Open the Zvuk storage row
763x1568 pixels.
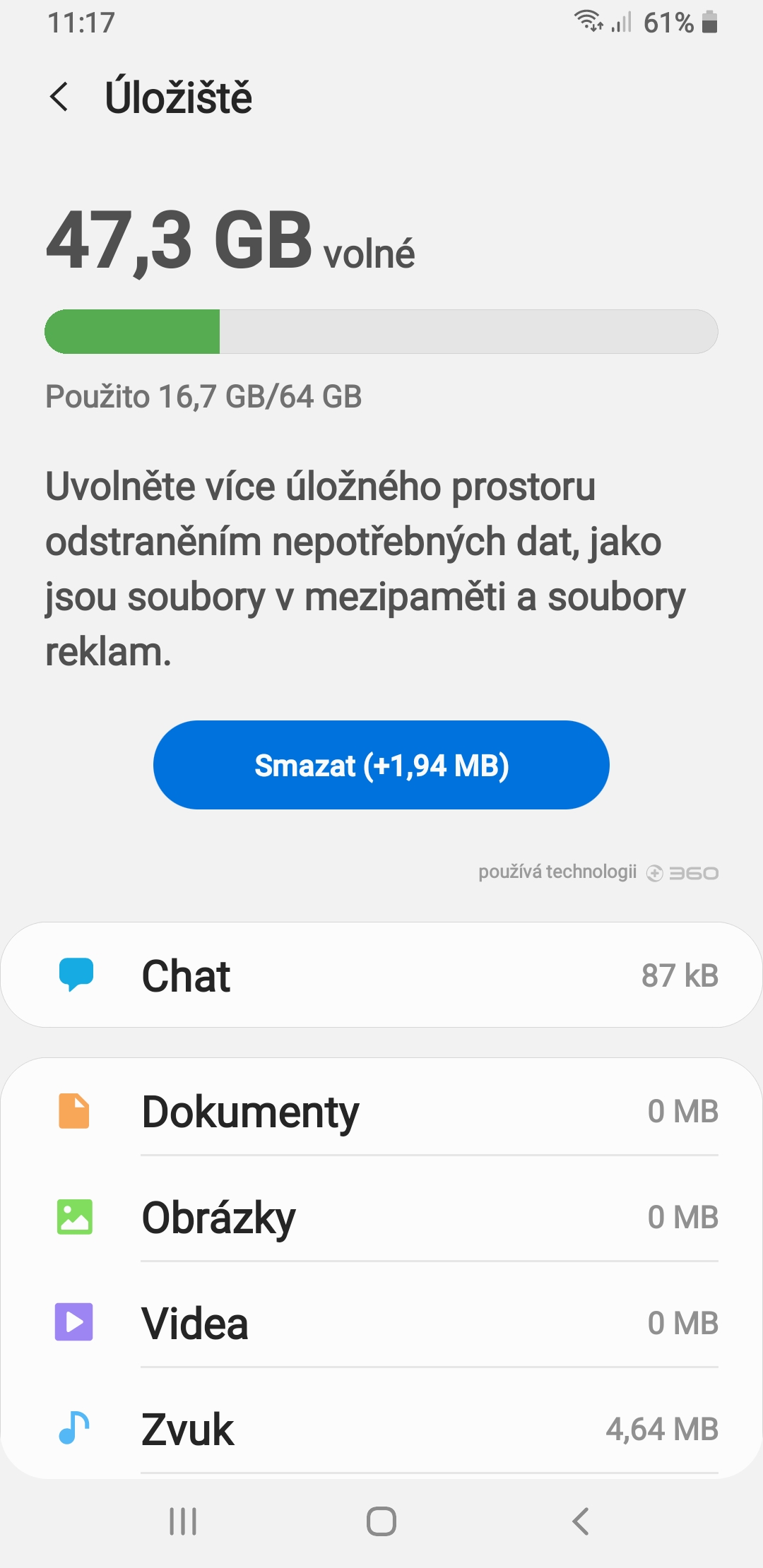[x=381, y=1429]
